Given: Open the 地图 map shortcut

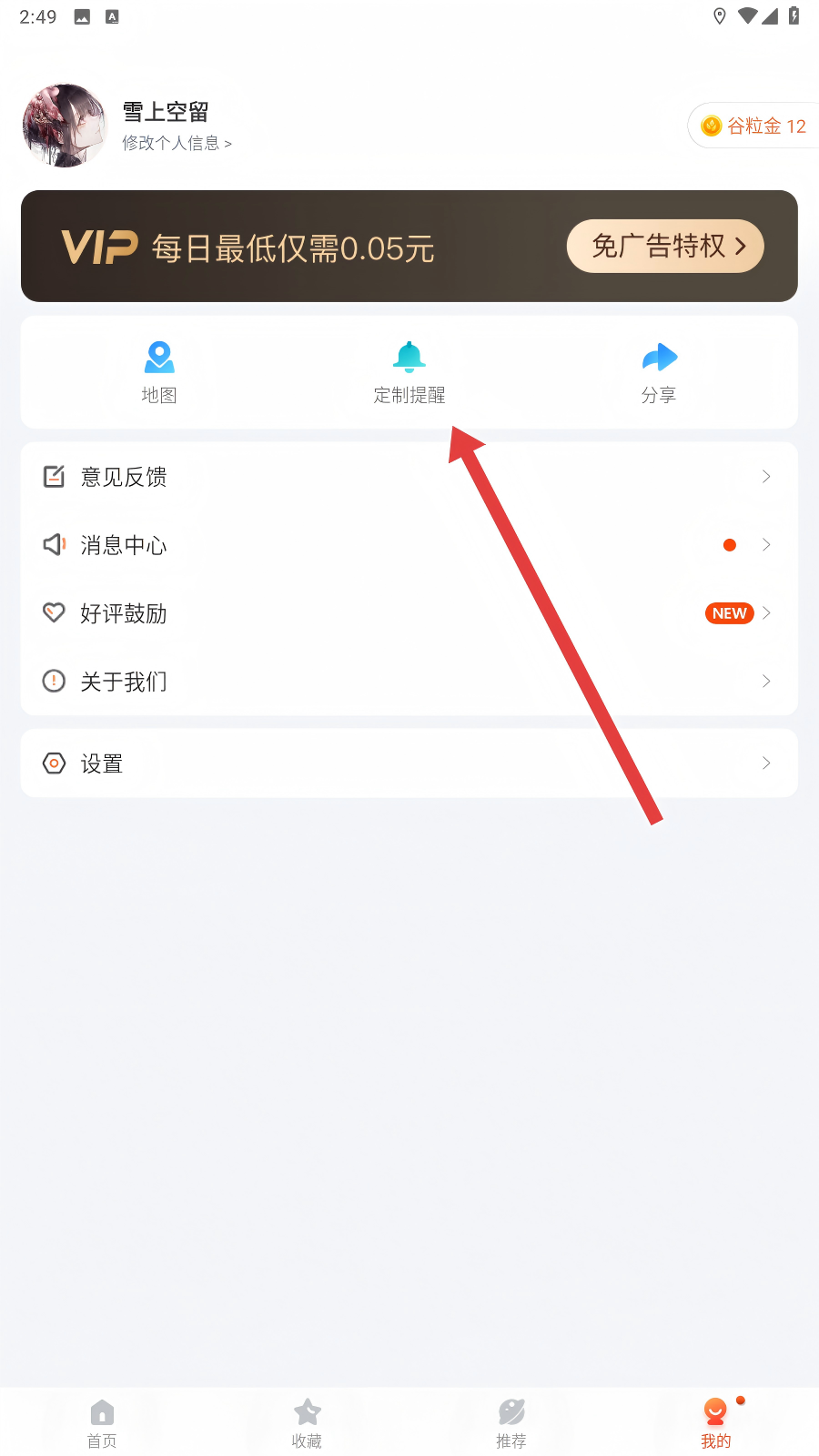Looking at the screenshot, I should (159, 371).
